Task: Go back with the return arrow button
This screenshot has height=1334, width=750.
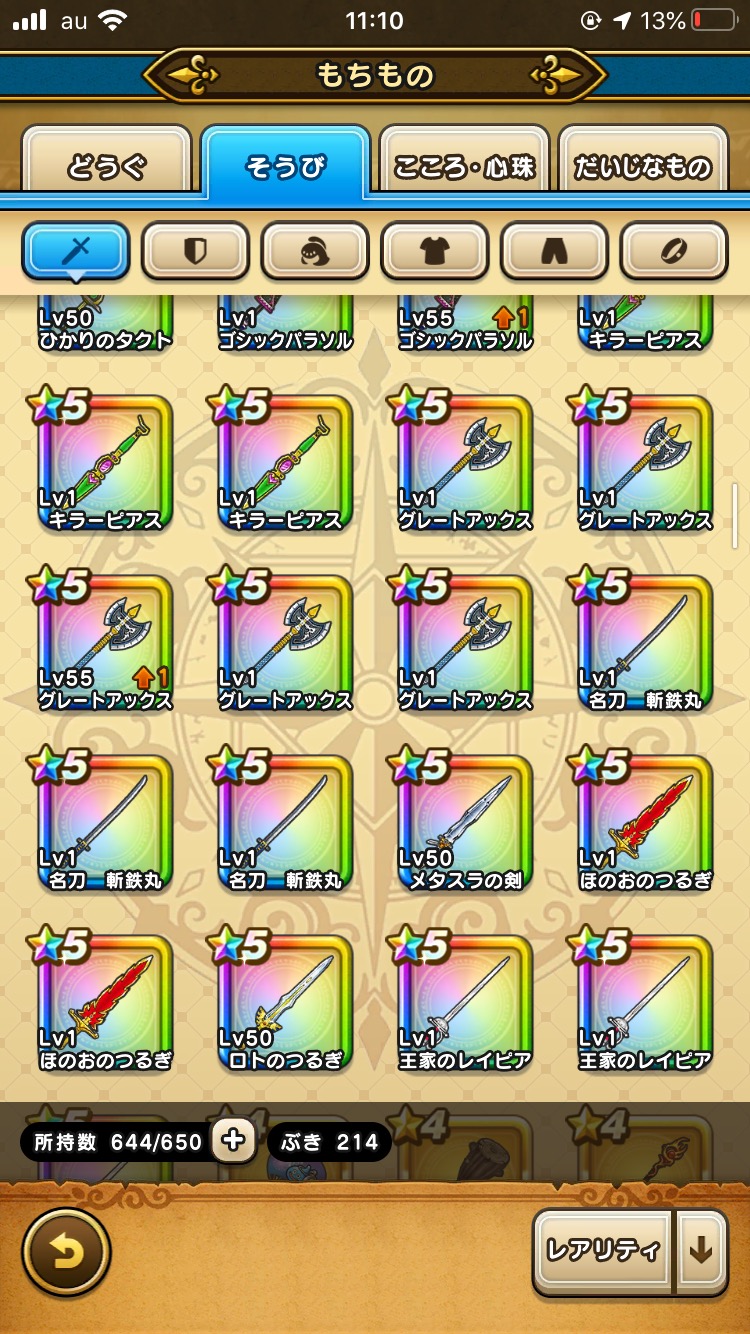Action: pyautogui.click(x=66, y=1253)
